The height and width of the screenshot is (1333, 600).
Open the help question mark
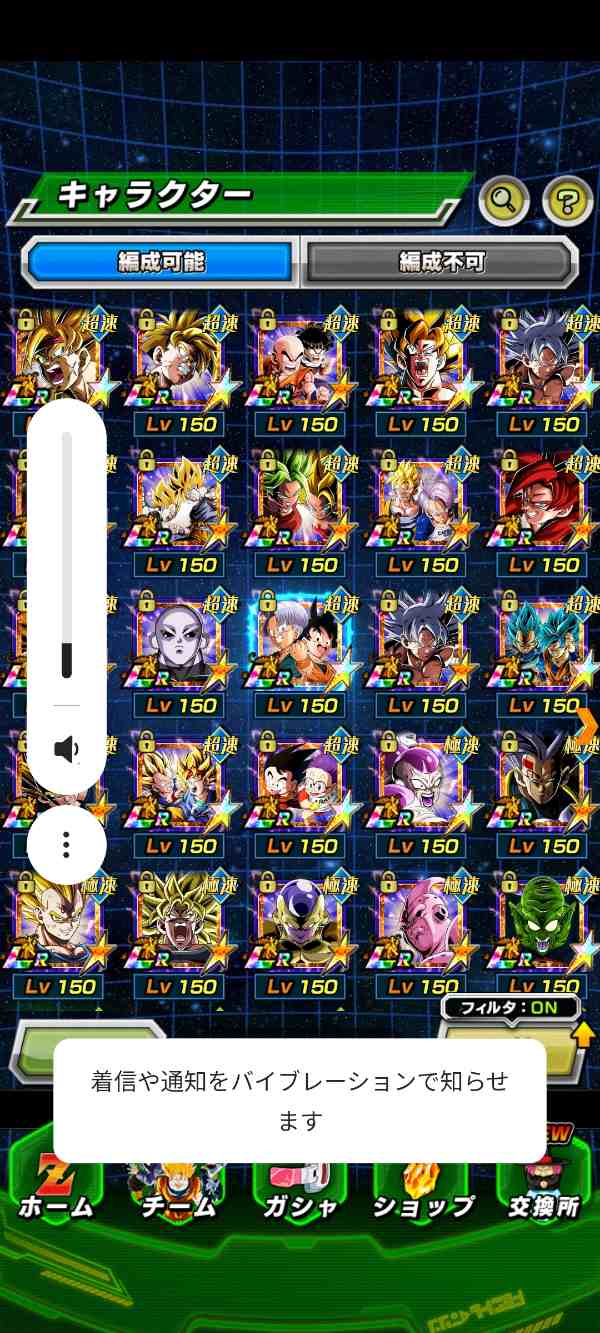567,201
